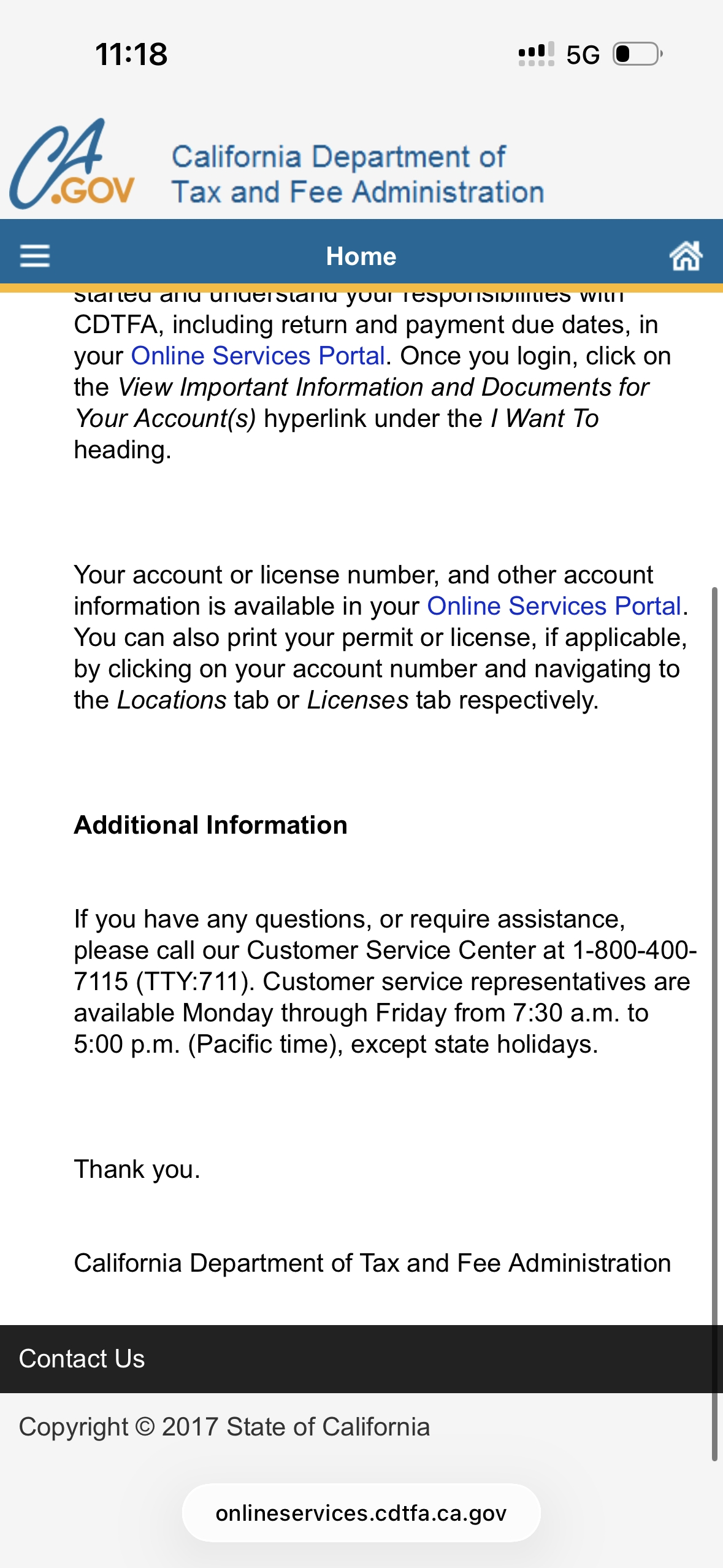723x1568 pixels.
Task: Tap the home icon in header
Action: point(686,255)
